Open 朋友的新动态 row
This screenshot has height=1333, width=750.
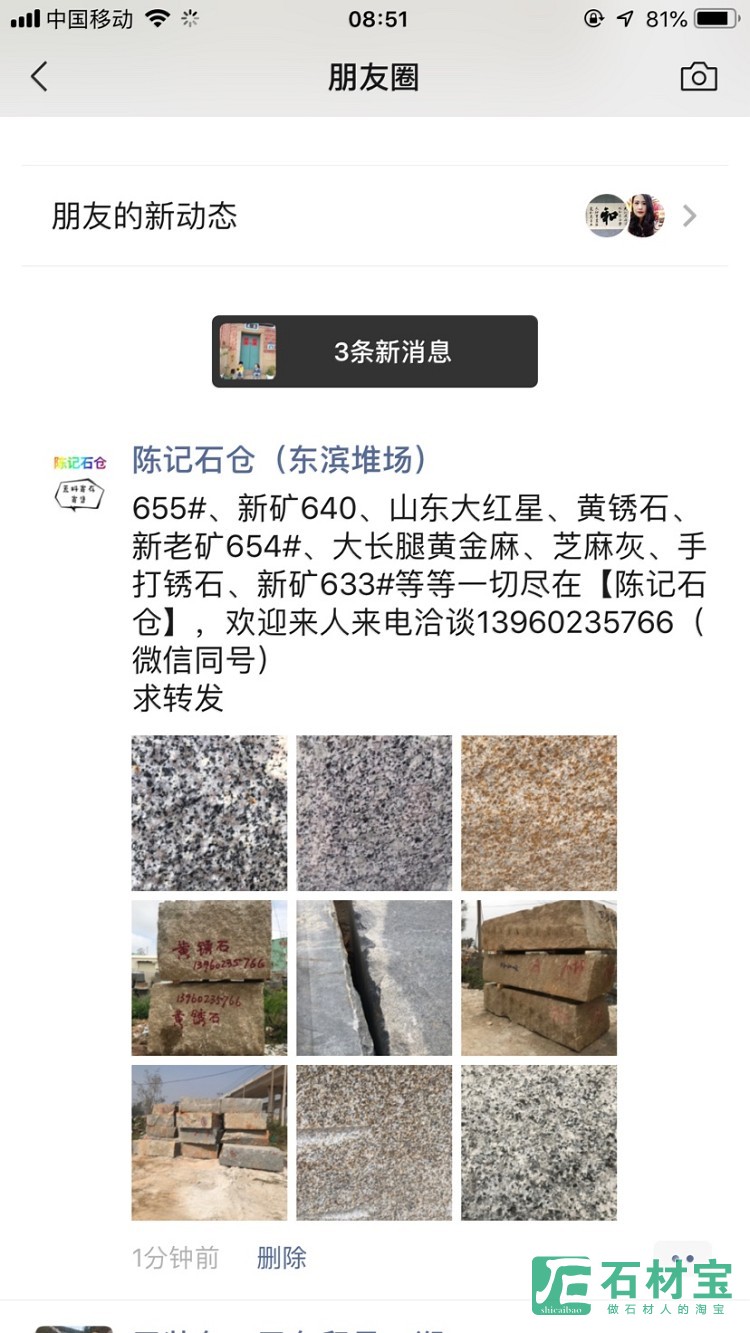pos(374,216)
